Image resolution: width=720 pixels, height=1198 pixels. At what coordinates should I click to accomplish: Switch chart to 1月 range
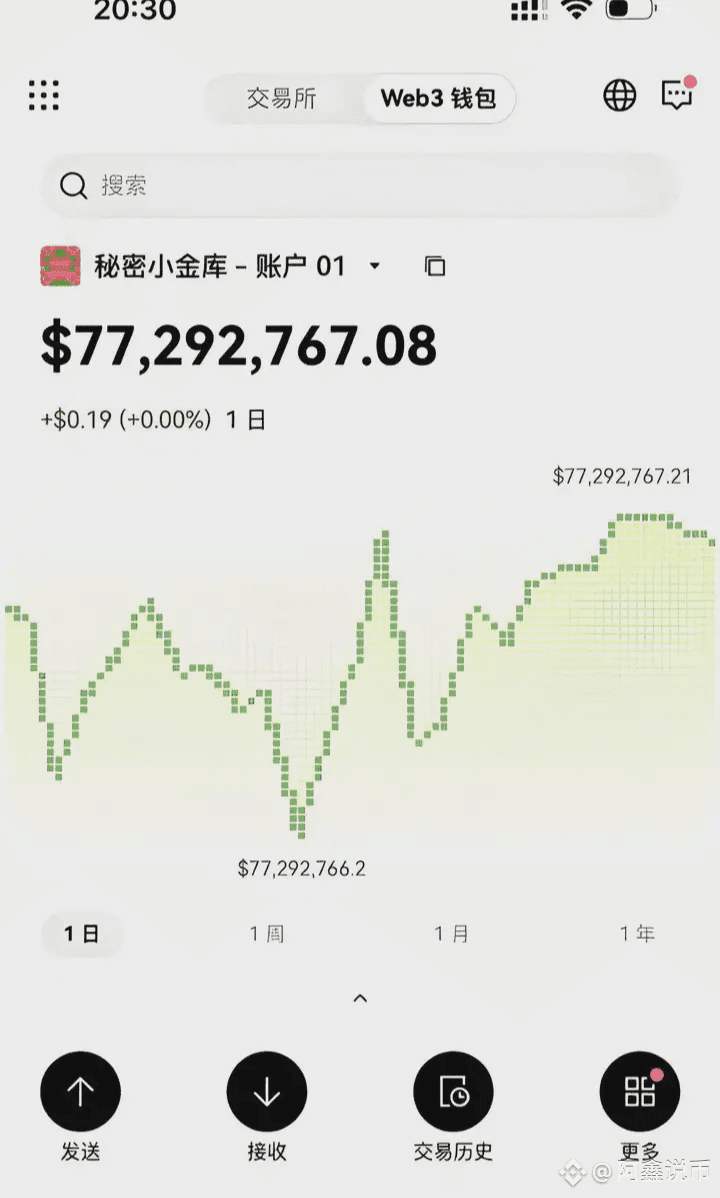pos(451,934)
